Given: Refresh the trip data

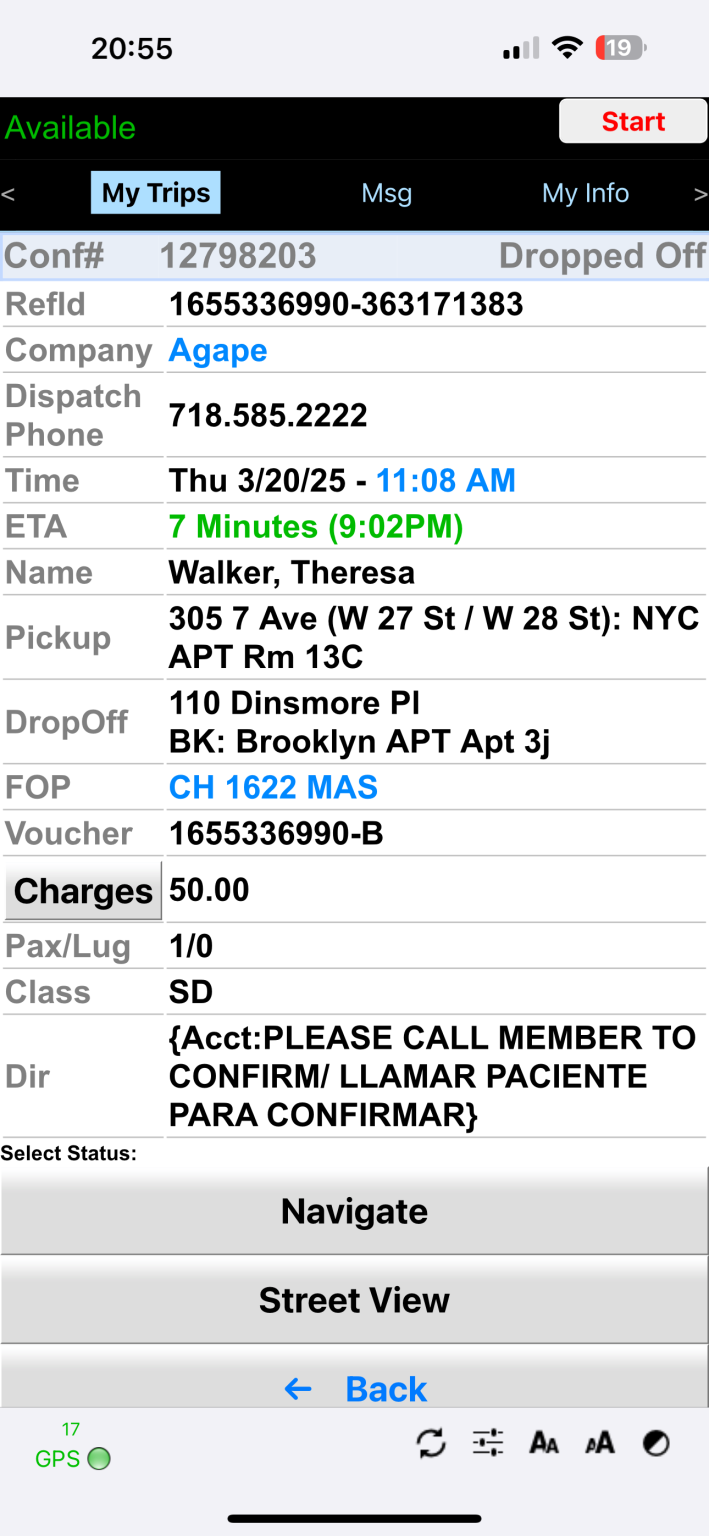Looking at the screenshot, I should 431,1443.
